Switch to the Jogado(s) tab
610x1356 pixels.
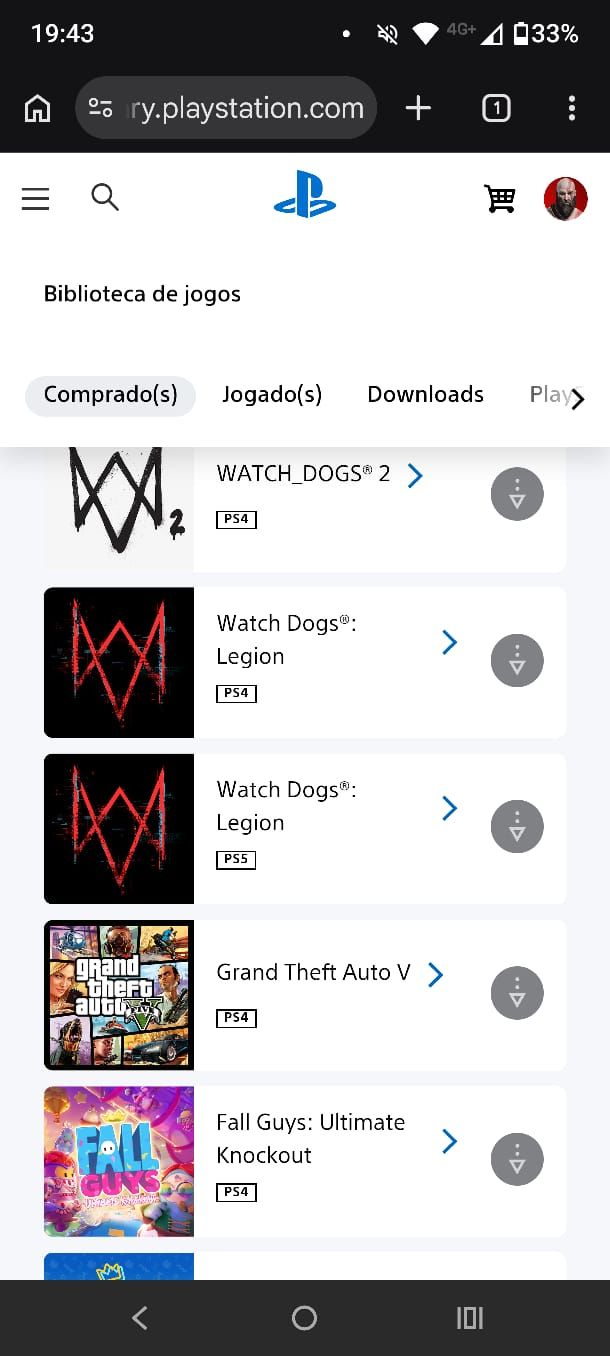(x=272, y=394)
